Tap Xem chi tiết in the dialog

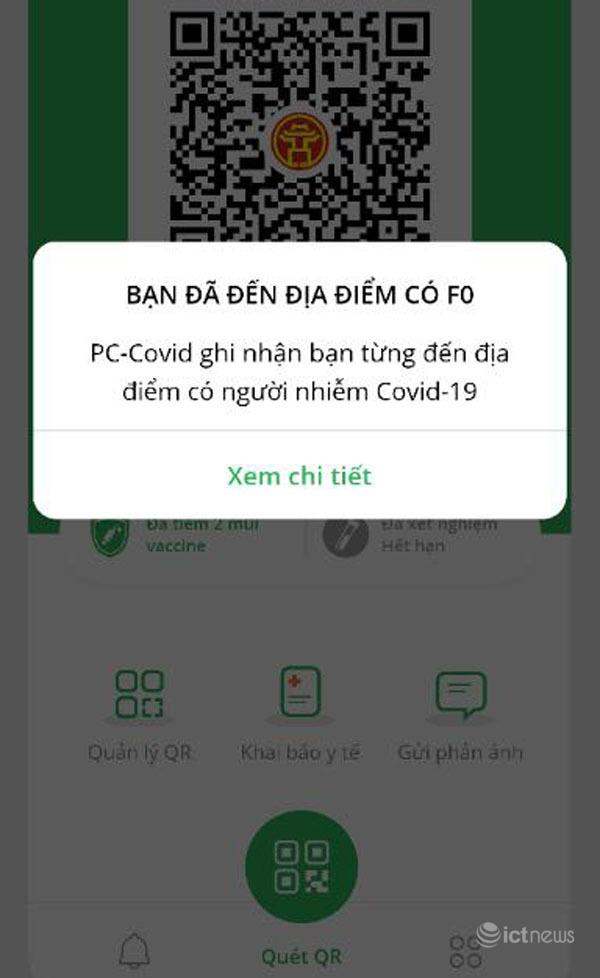(299, 475)
